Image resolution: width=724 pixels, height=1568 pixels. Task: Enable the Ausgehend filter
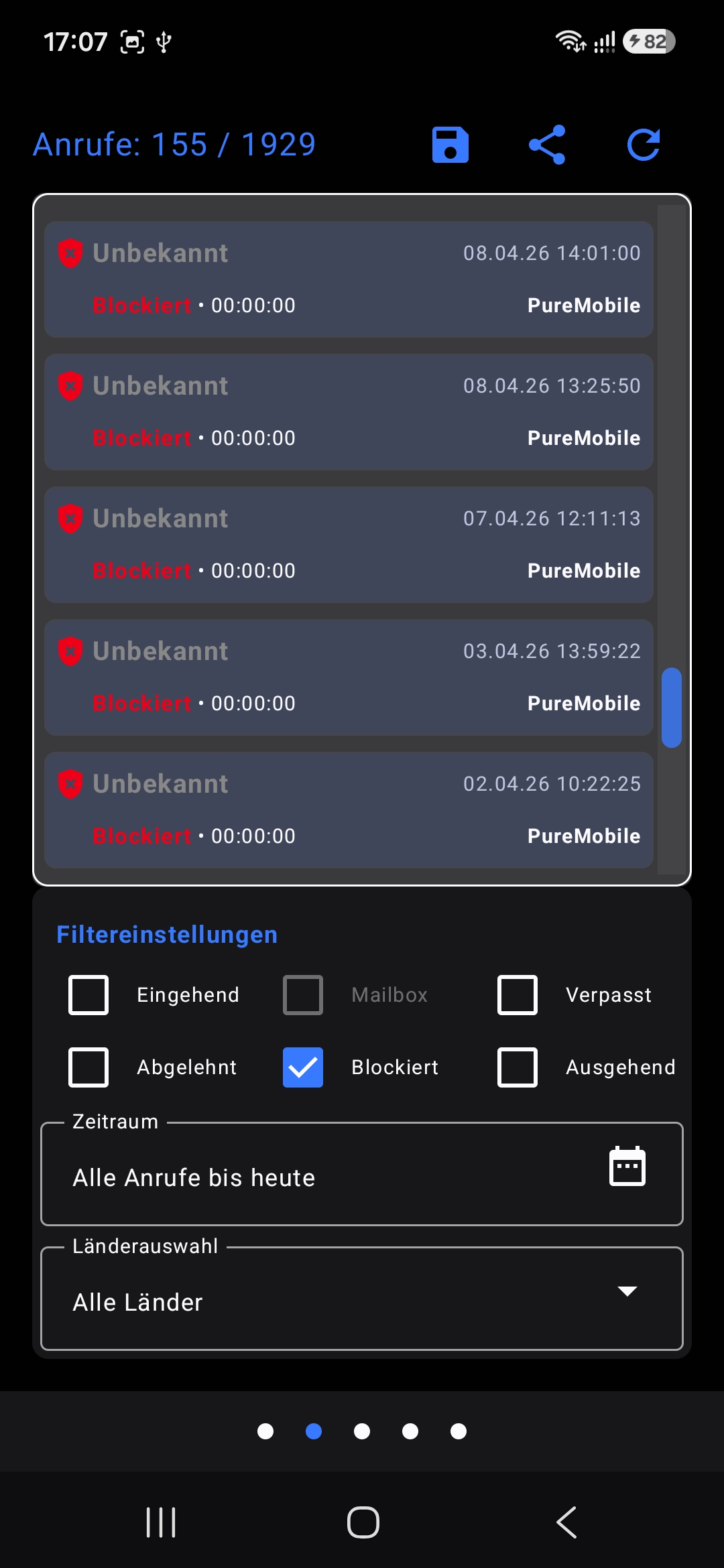(518, 1067)
